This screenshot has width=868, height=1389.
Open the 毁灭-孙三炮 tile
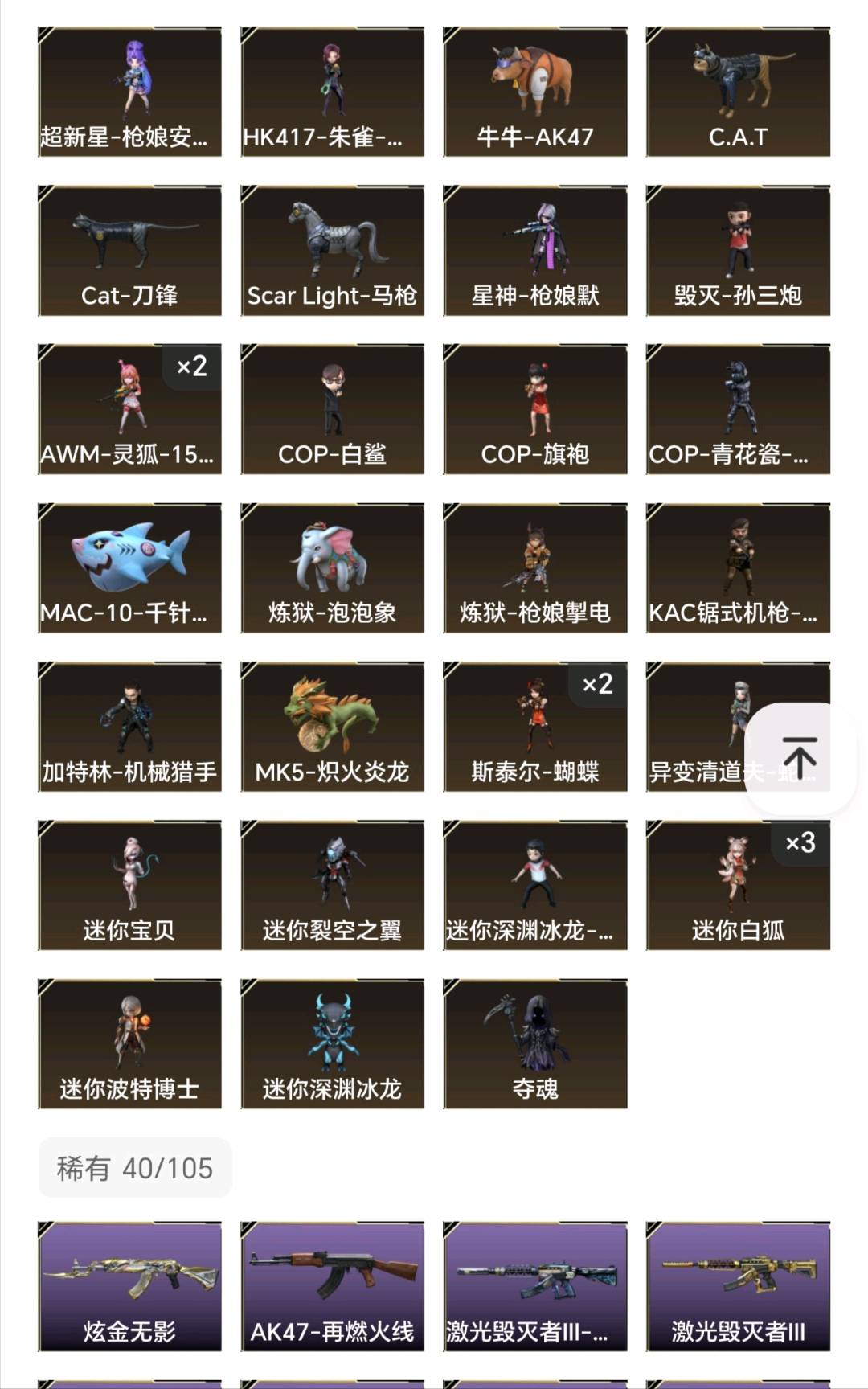tap(738, 250)
